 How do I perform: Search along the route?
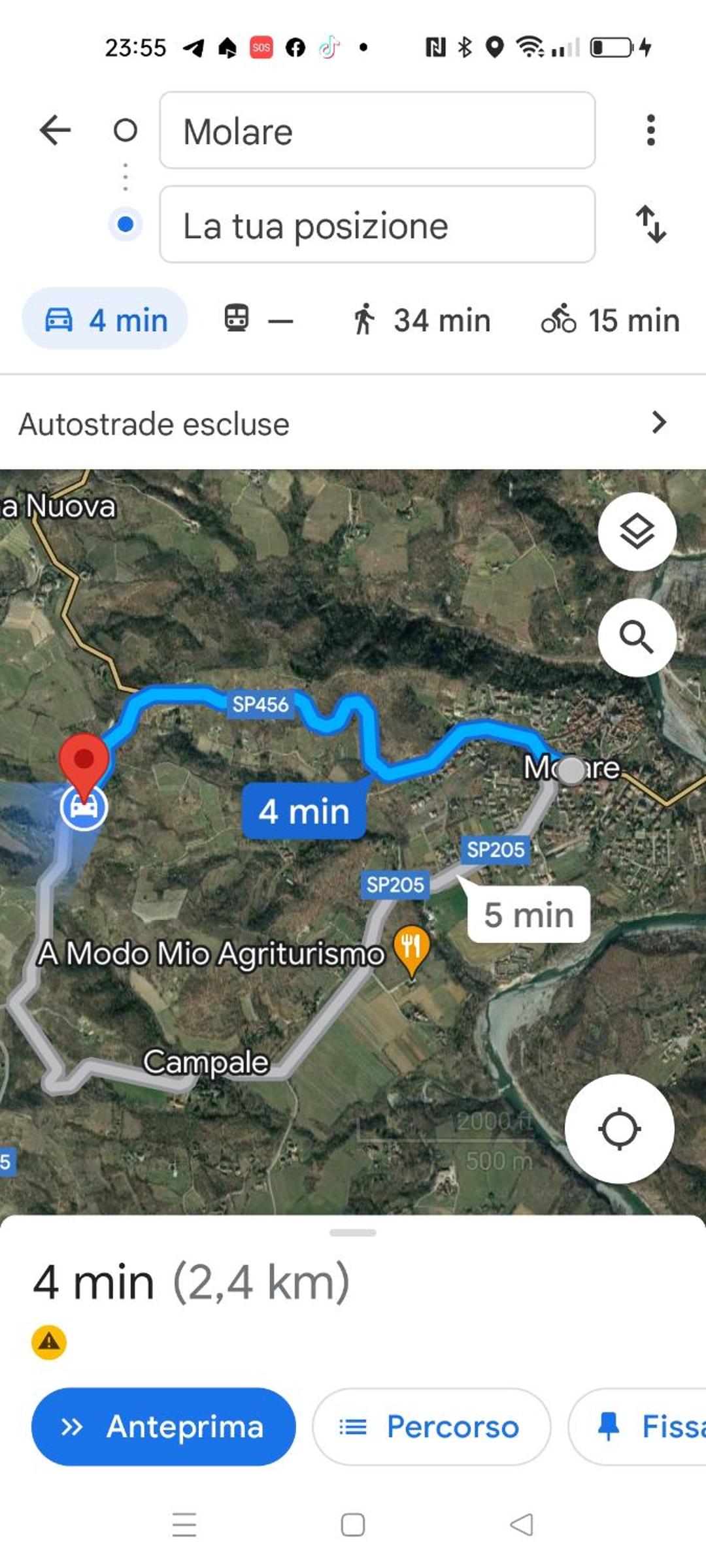click(637, 637)
